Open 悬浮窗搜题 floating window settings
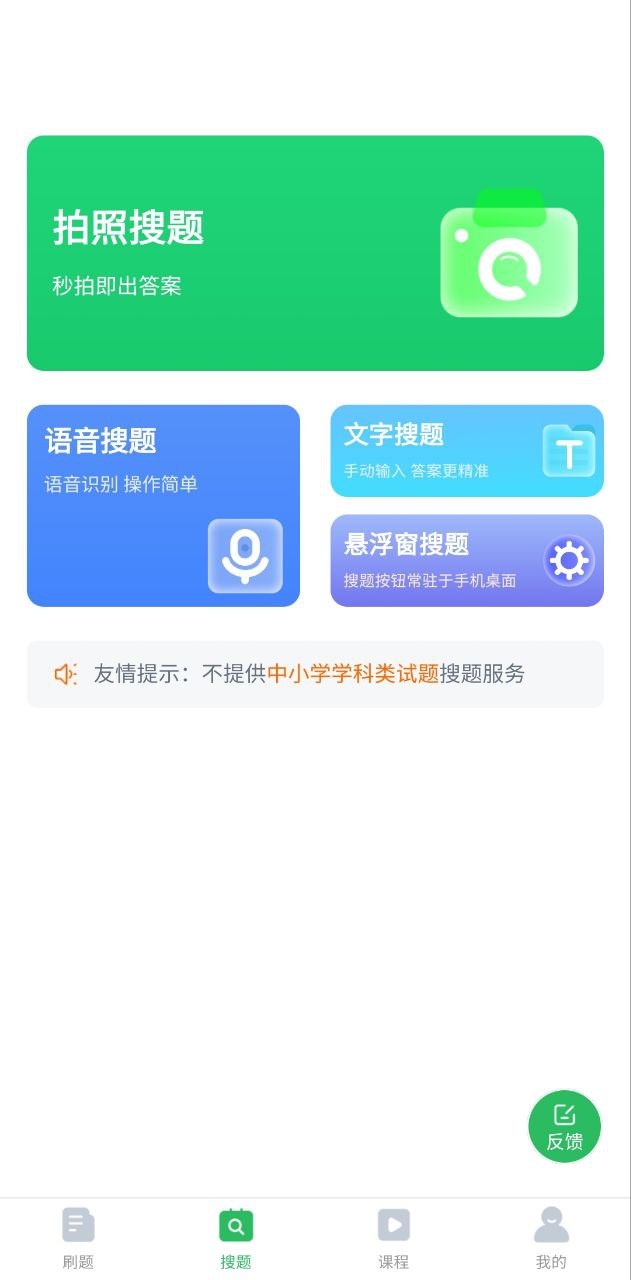This screenshot has height=1280, width=631. (467, 560)
